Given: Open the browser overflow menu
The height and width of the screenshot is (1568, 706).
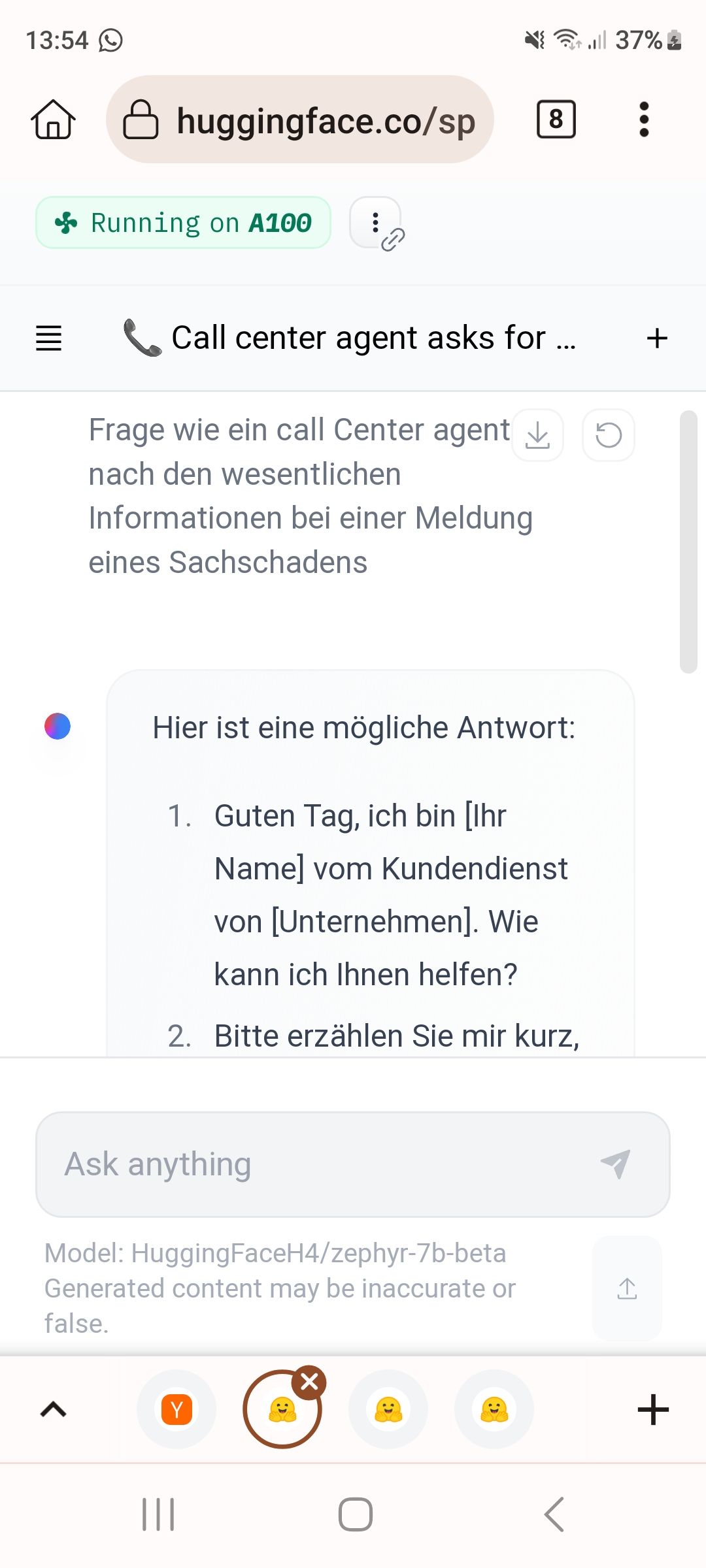Looking at the screenshot, I should coord(644,120).
